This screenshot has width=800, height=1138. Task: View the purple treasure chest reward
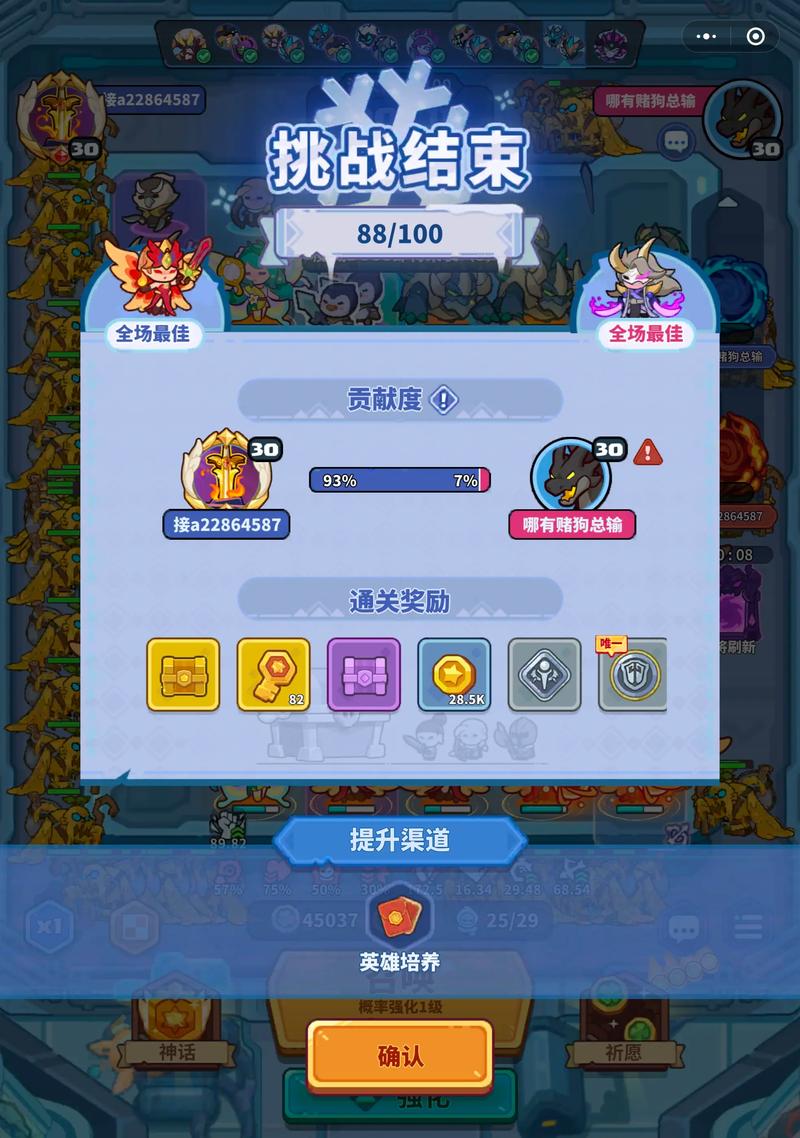(x=364, y=675)
